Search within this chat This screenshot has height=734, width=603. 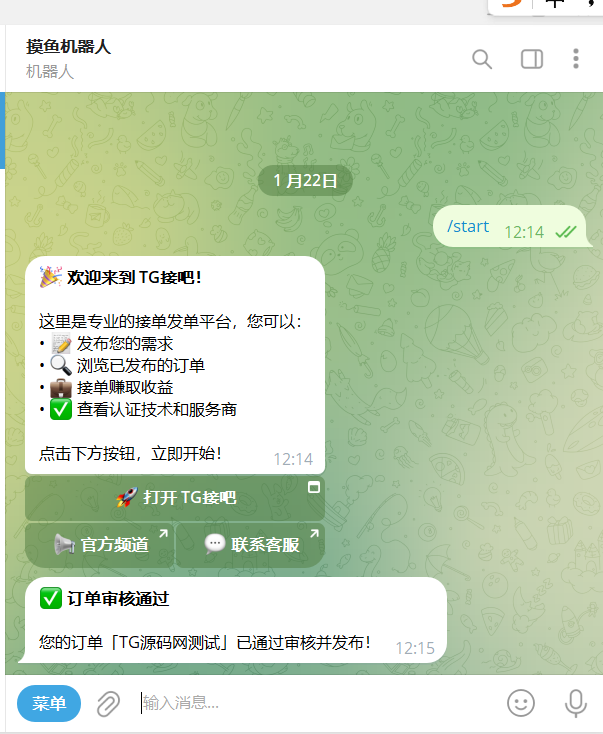[x=482, y=59]
